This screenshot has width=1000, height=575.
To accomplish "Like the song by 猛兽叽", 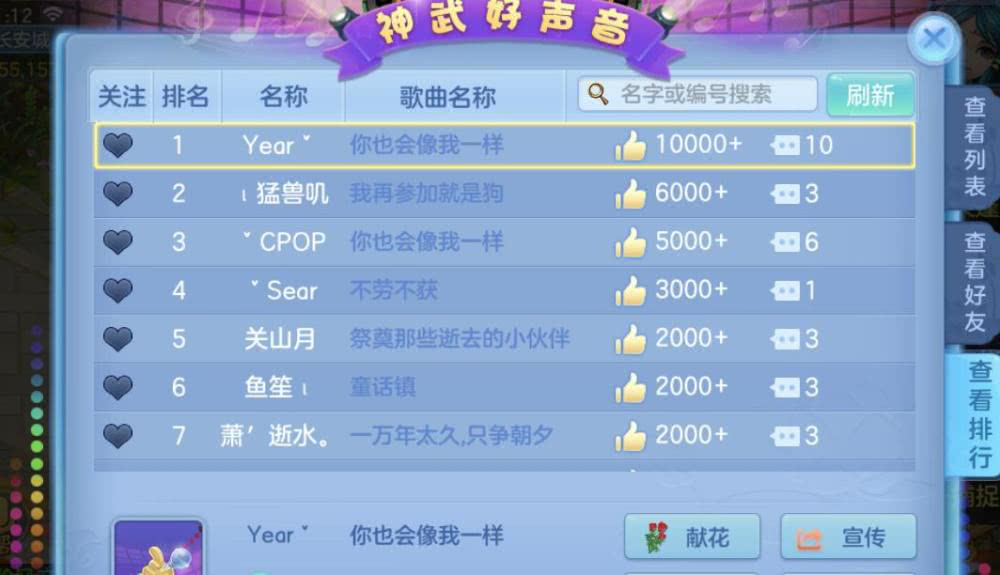I will click(x=631, y=194).
